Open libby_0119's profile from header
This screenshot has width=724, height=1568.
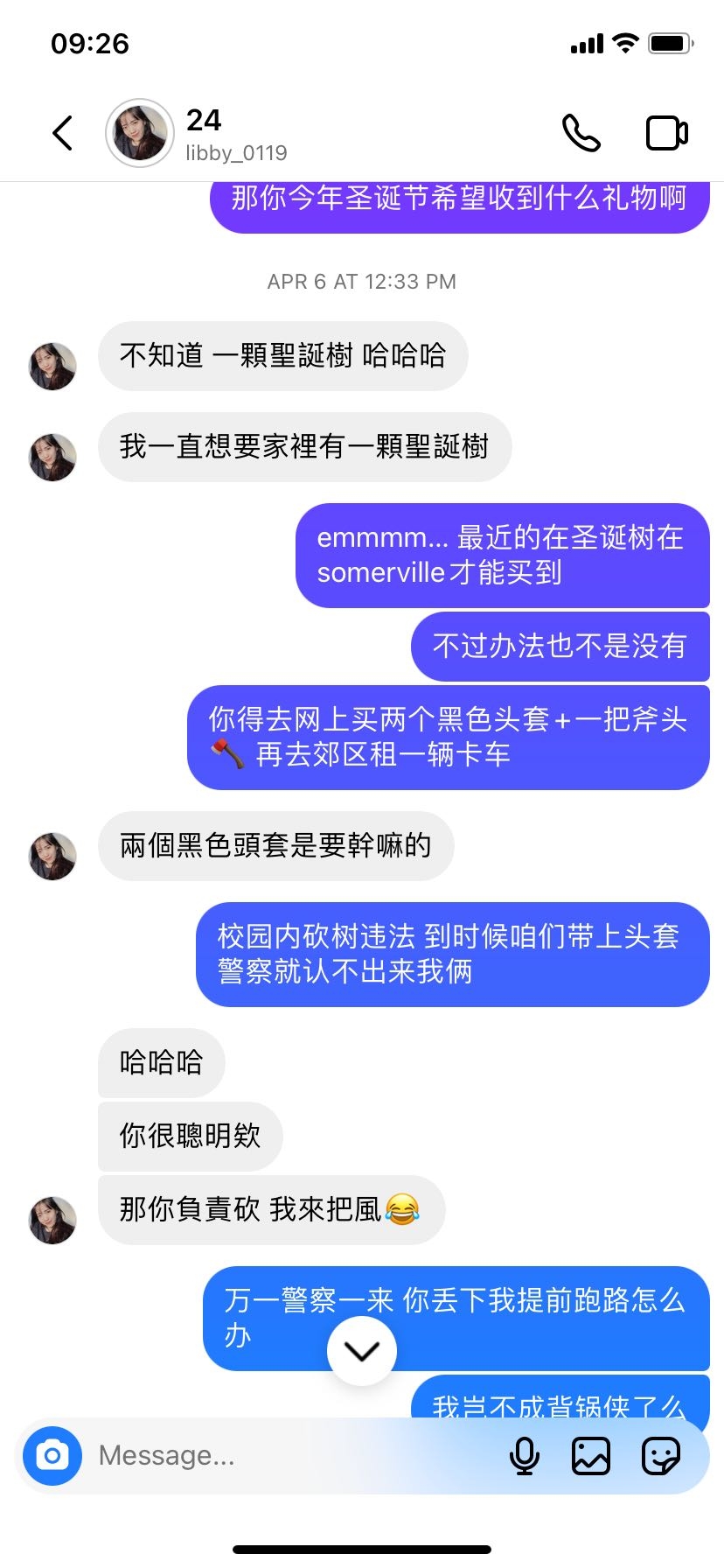click(x=140, y=134)
